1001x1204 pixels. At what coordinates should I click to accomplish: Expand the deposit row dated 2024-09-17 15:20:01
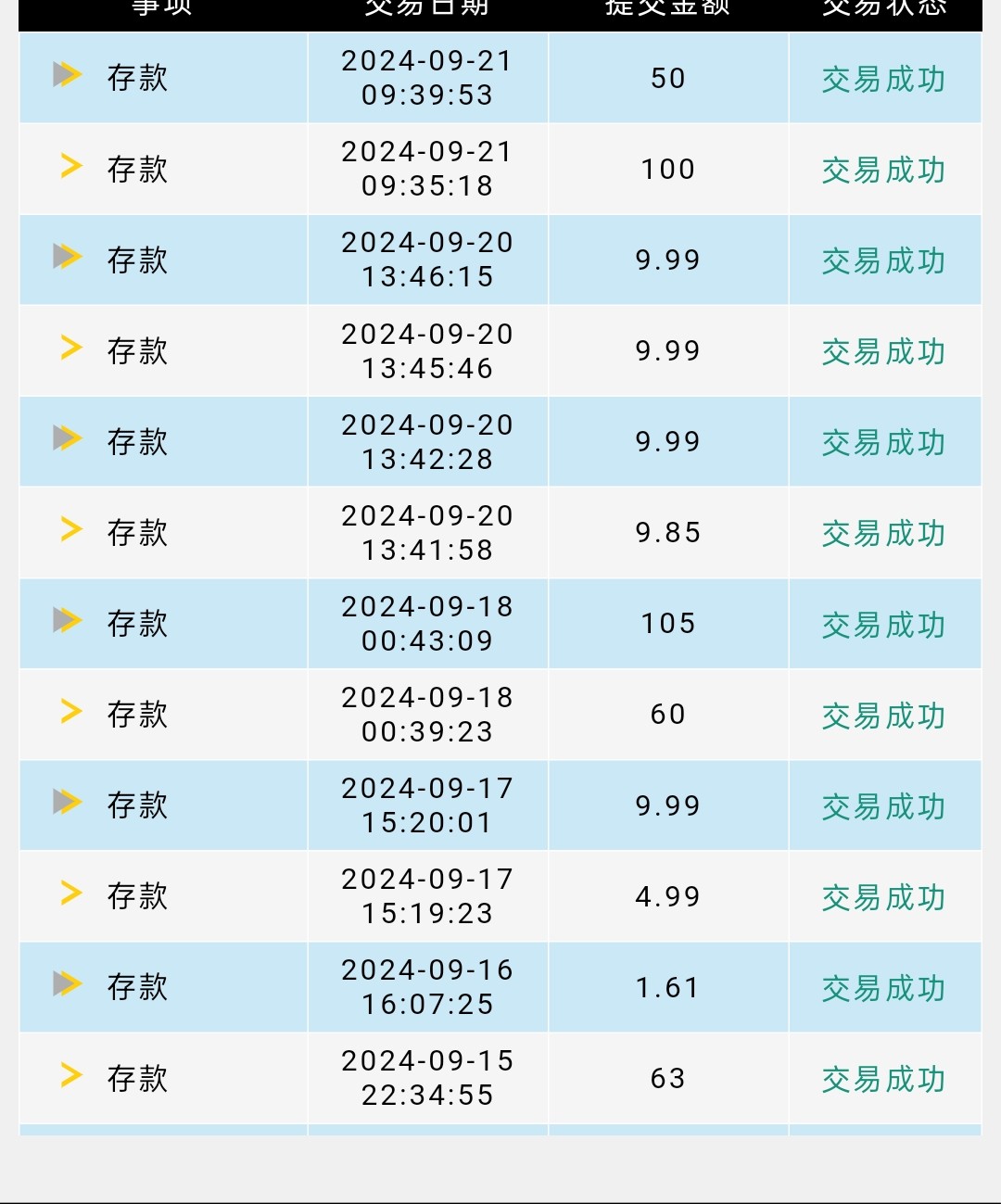pos(68,802)
